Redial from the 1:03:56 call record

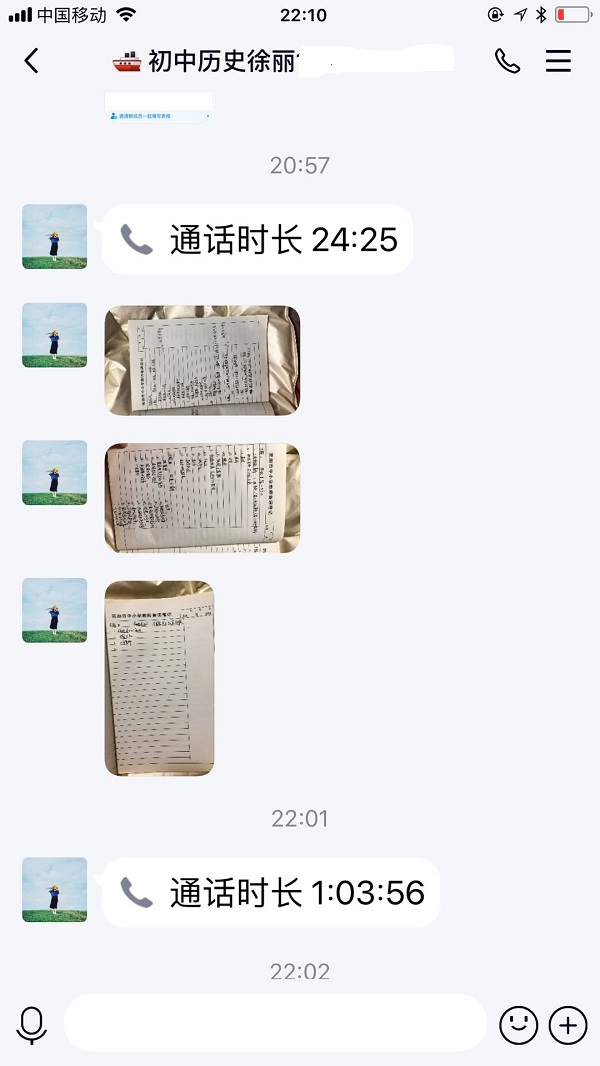tap(271, 892)
